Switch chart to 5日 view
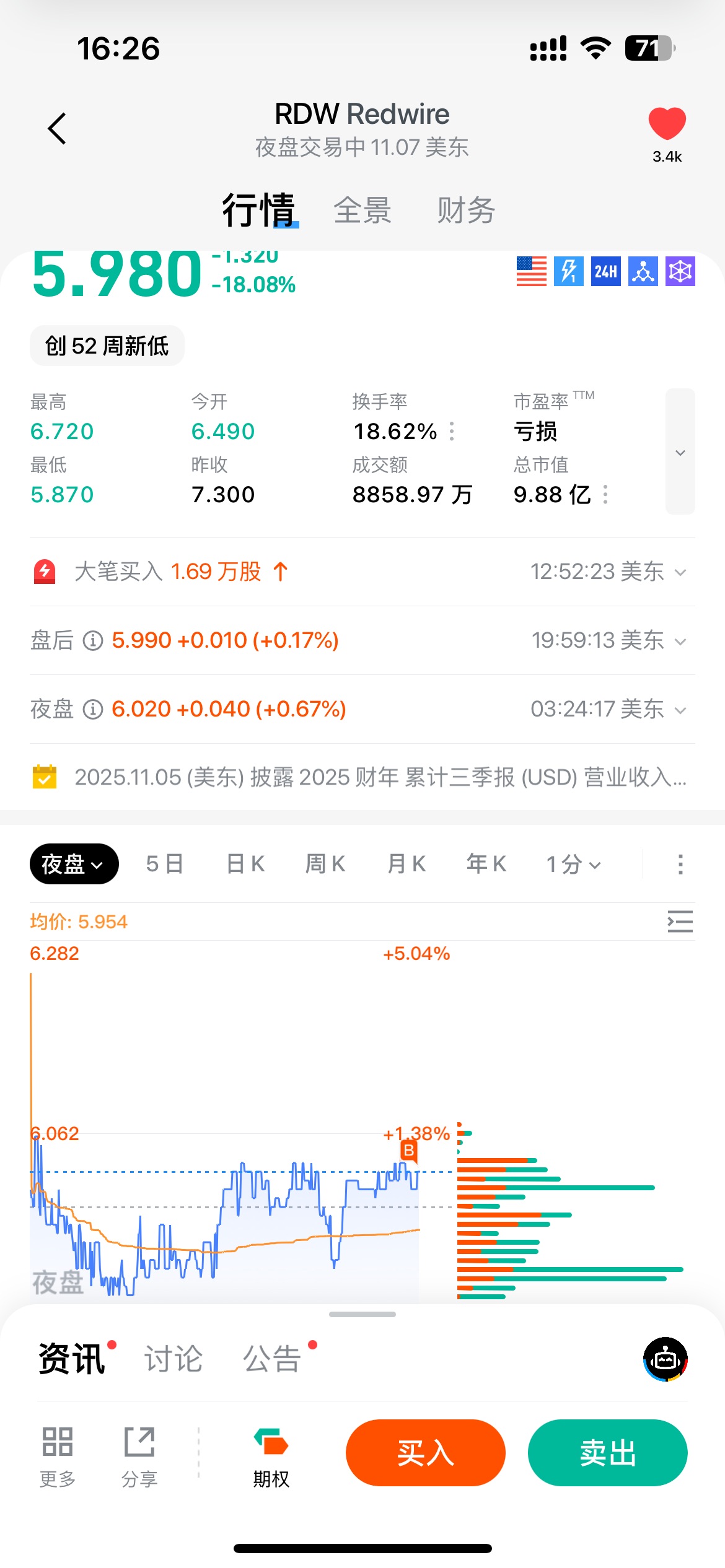Viewport: 725px width, 1568px height. click(x=165, y=864)
